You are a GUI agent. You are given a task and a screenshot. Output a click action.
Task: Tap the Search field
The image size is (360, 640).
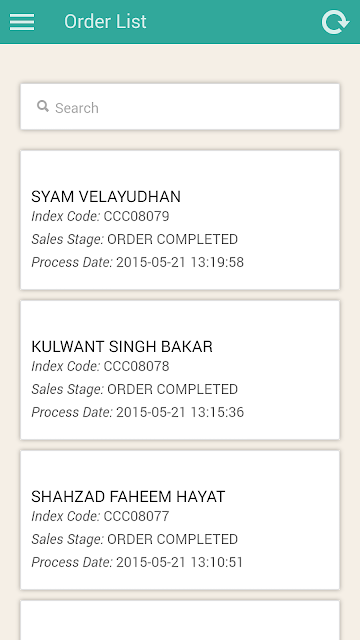pos(180,107)
